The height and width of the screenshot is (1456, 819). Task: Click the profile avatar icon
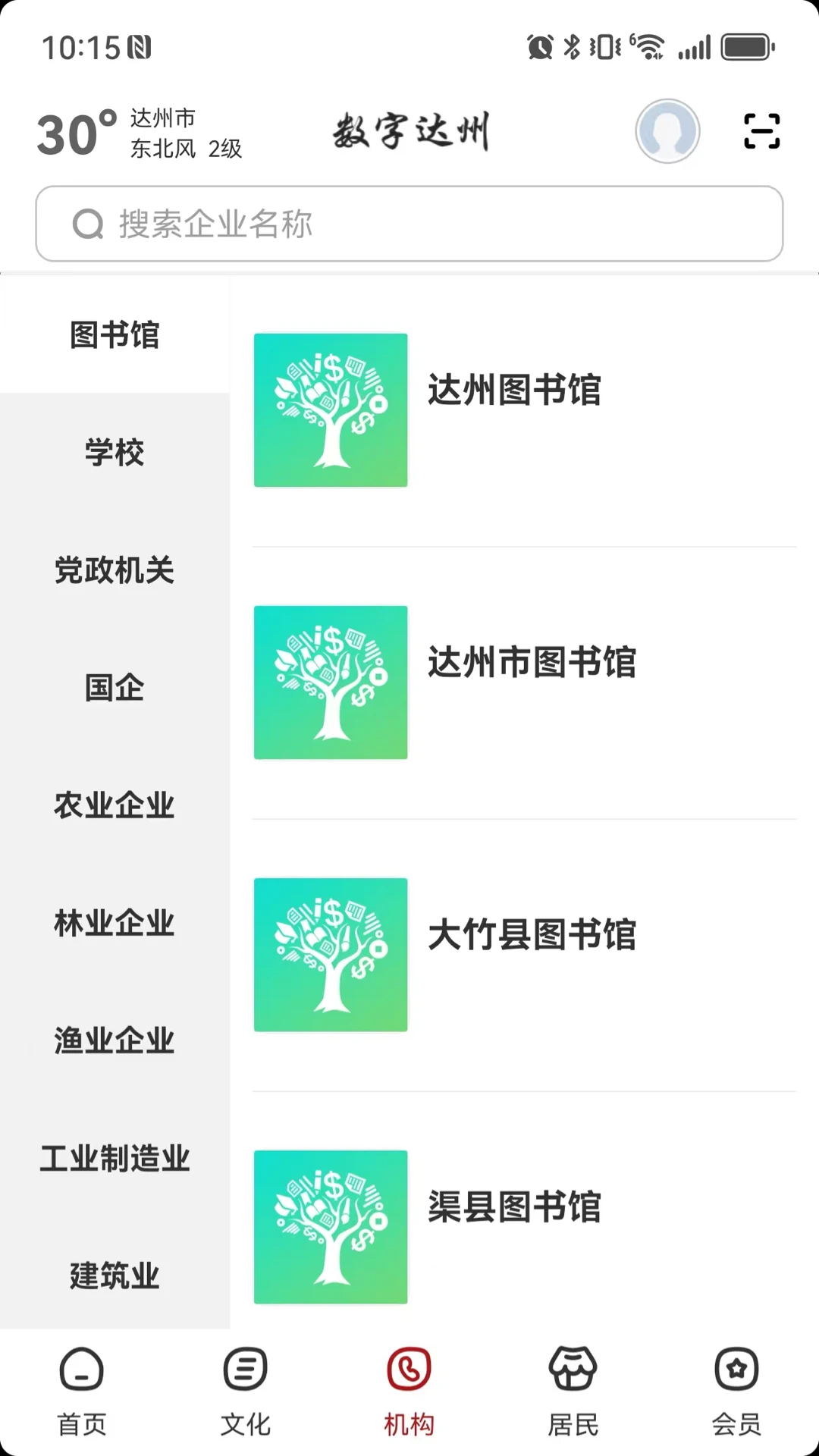pos(667,130)
